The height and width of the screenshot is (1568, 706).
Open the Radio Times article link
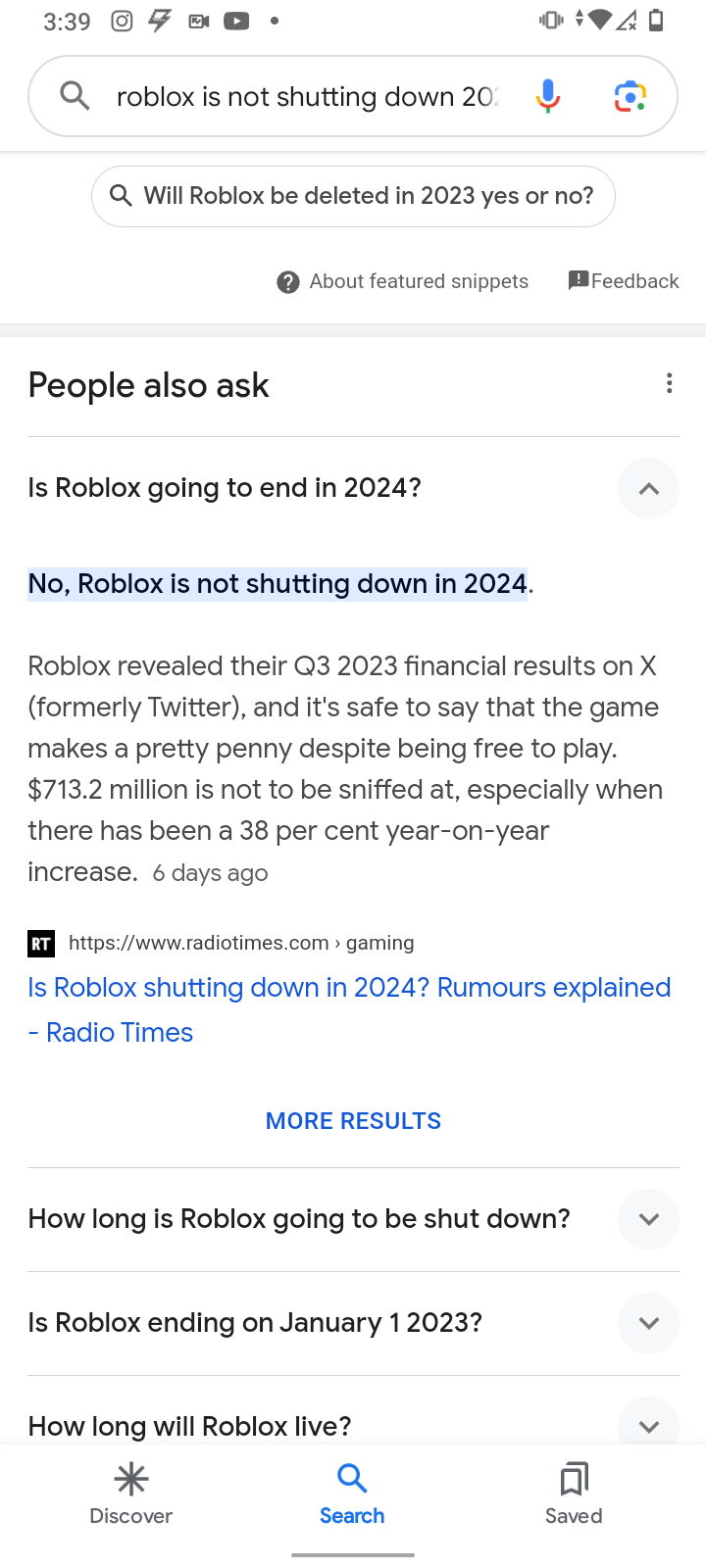point(349,1009)
